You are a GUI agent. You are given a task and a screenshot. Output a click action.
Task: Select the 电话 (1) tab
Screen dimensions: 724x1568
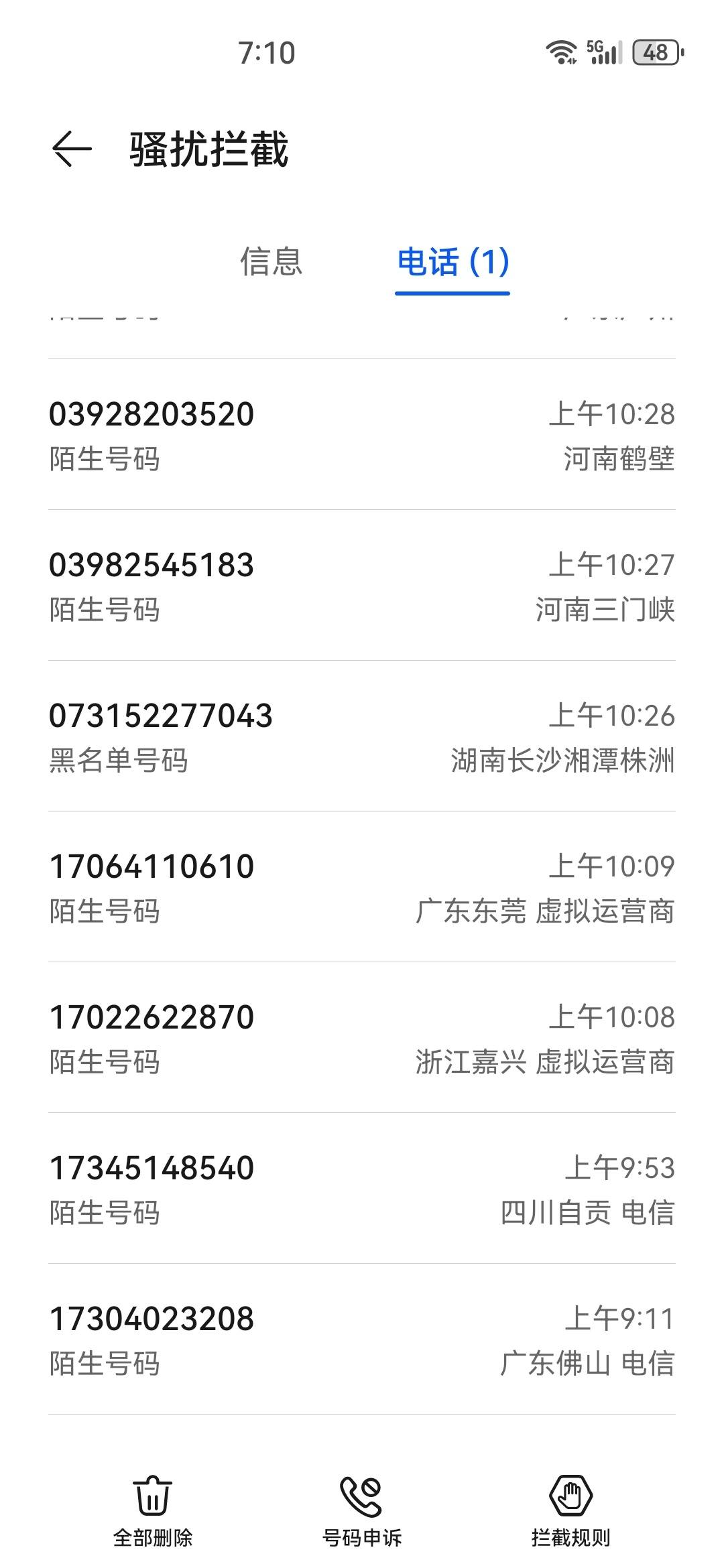(452, 261)
